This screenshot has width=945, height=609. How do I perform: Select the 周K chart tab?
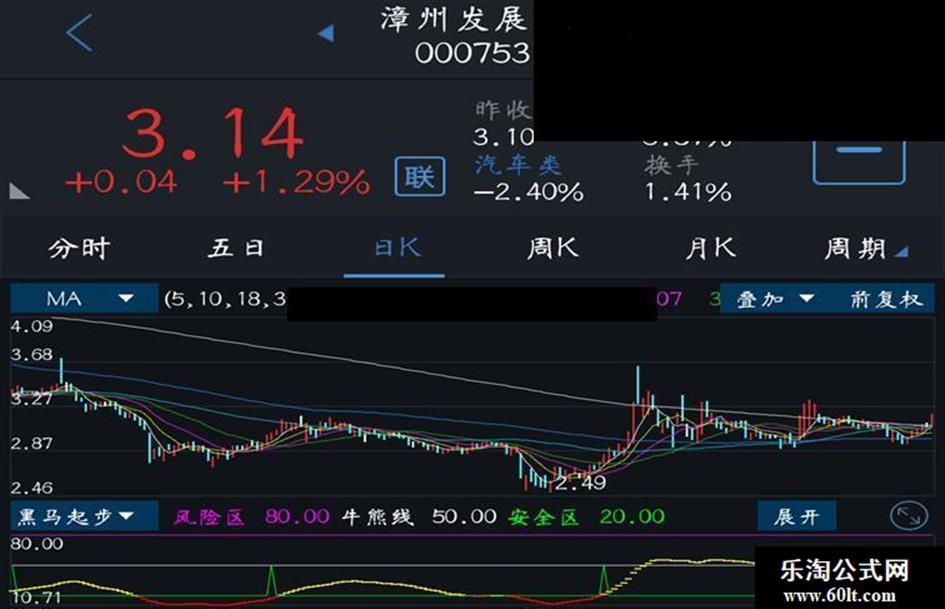[x=552, y=248]
